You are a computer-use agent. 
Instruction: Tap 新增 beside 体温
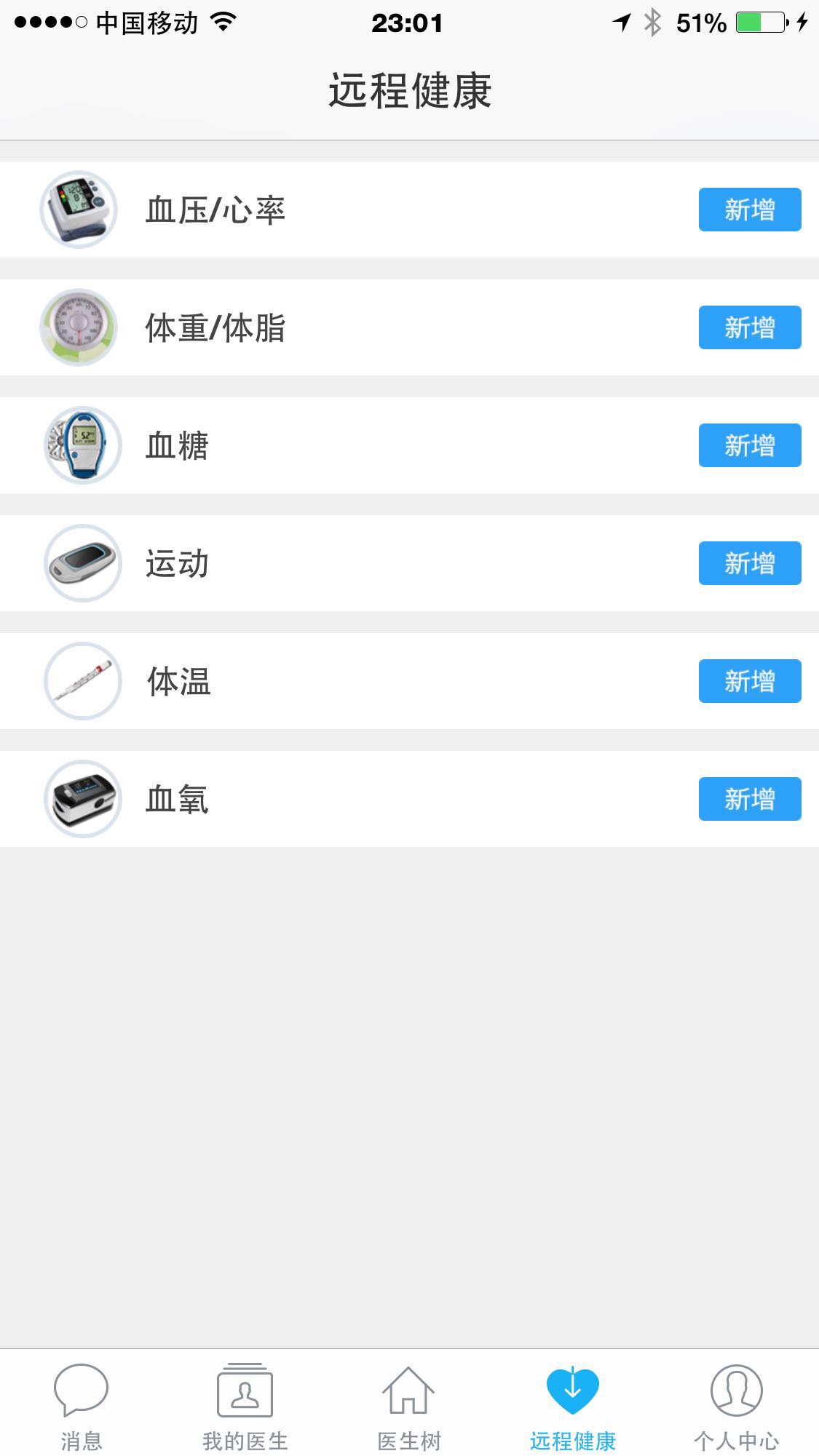click(x=749, y=681)
